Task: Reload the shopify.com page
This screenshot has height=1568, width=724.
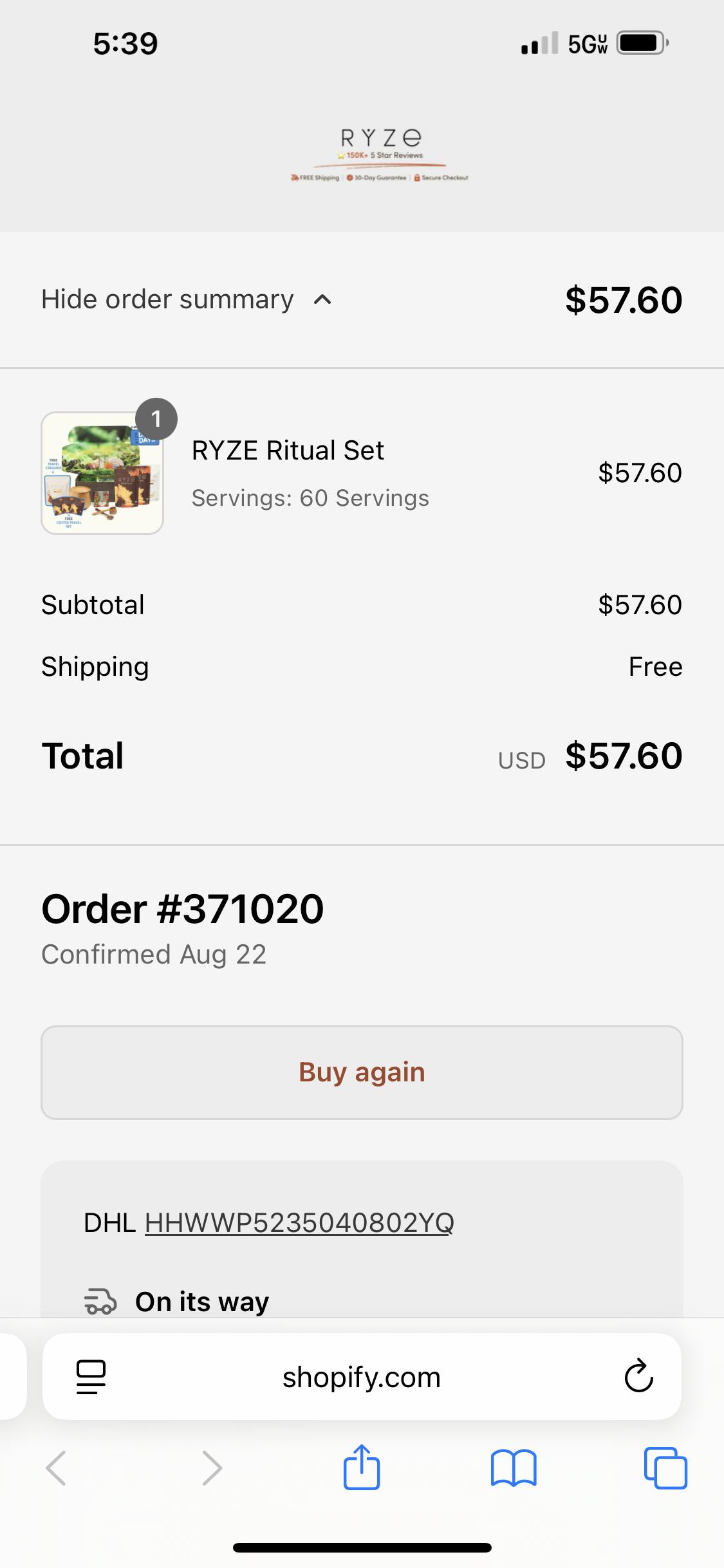Action: point(638,1376)
